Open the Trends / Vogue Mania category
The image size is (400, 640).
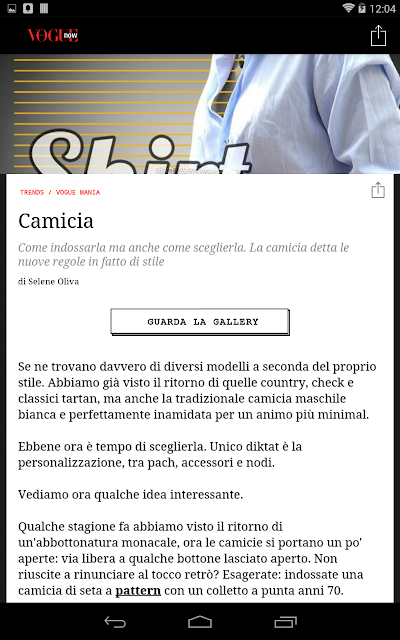pos(60,192)
